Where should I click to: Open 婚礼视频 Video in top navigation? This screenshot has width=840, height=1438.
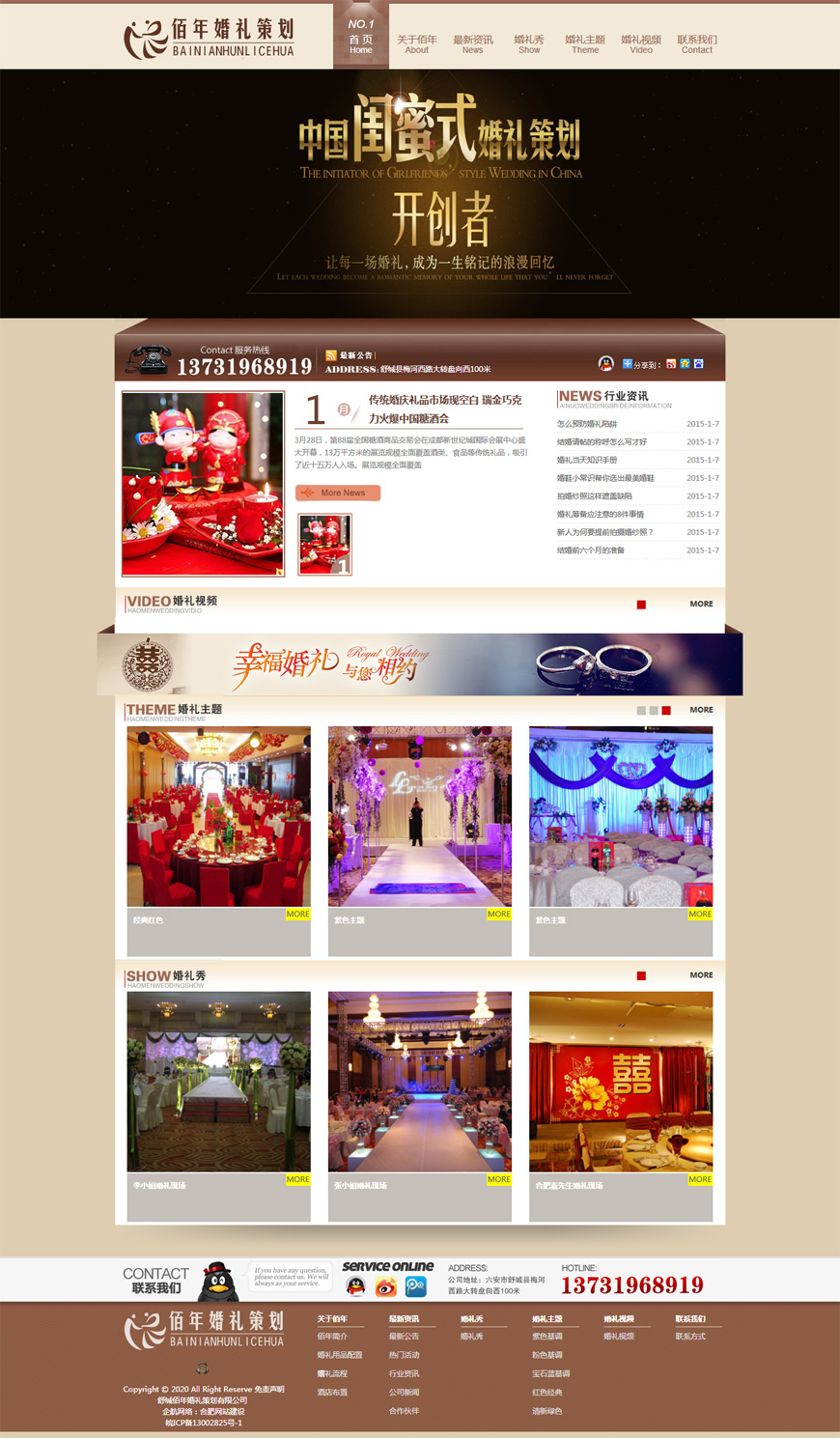click(x=641, y=44)
